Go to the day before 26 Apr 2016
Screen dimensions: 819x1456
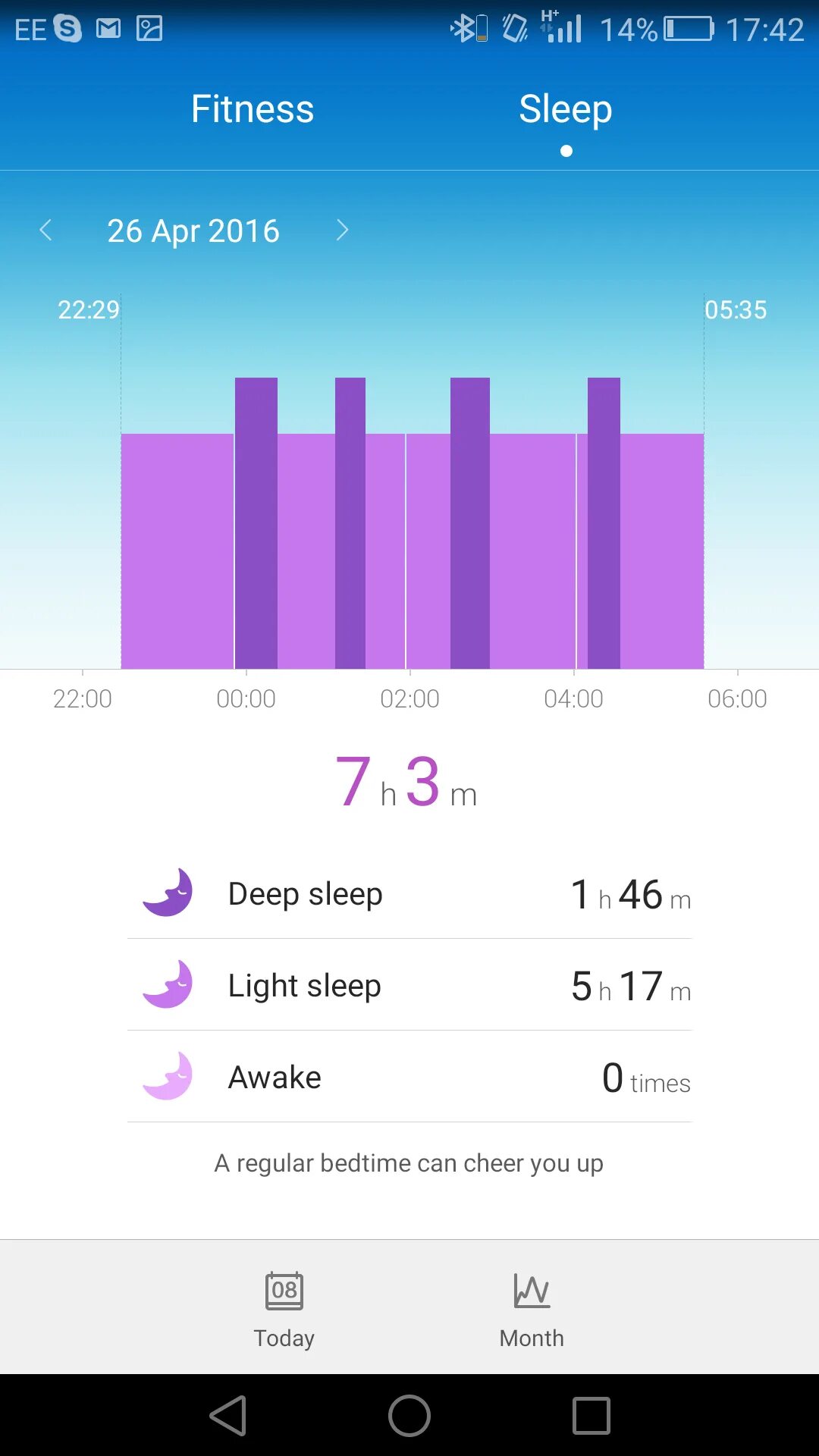[x=45, y=230]
